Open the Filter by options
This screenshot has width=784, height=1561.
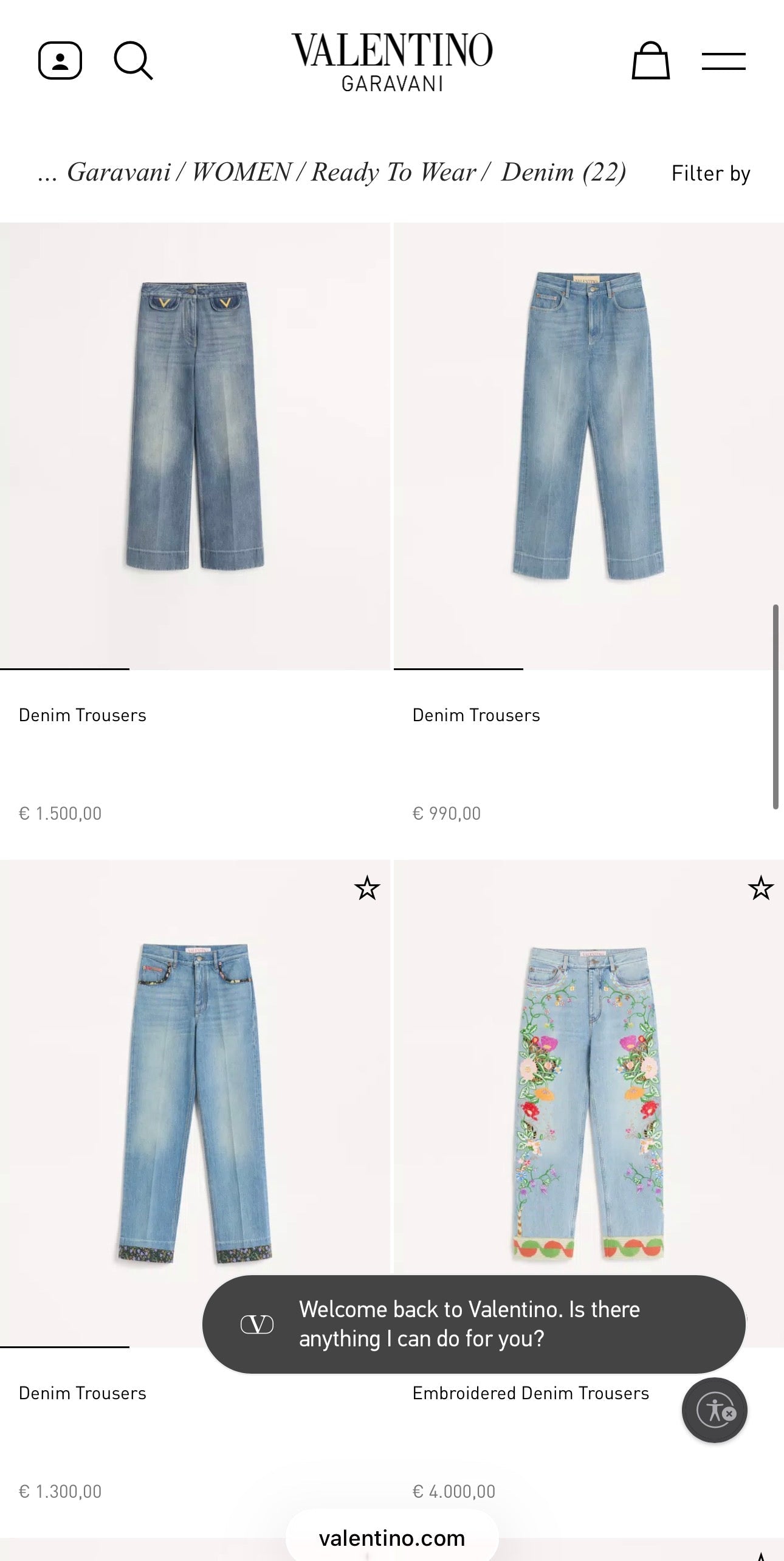click(710, 173)
